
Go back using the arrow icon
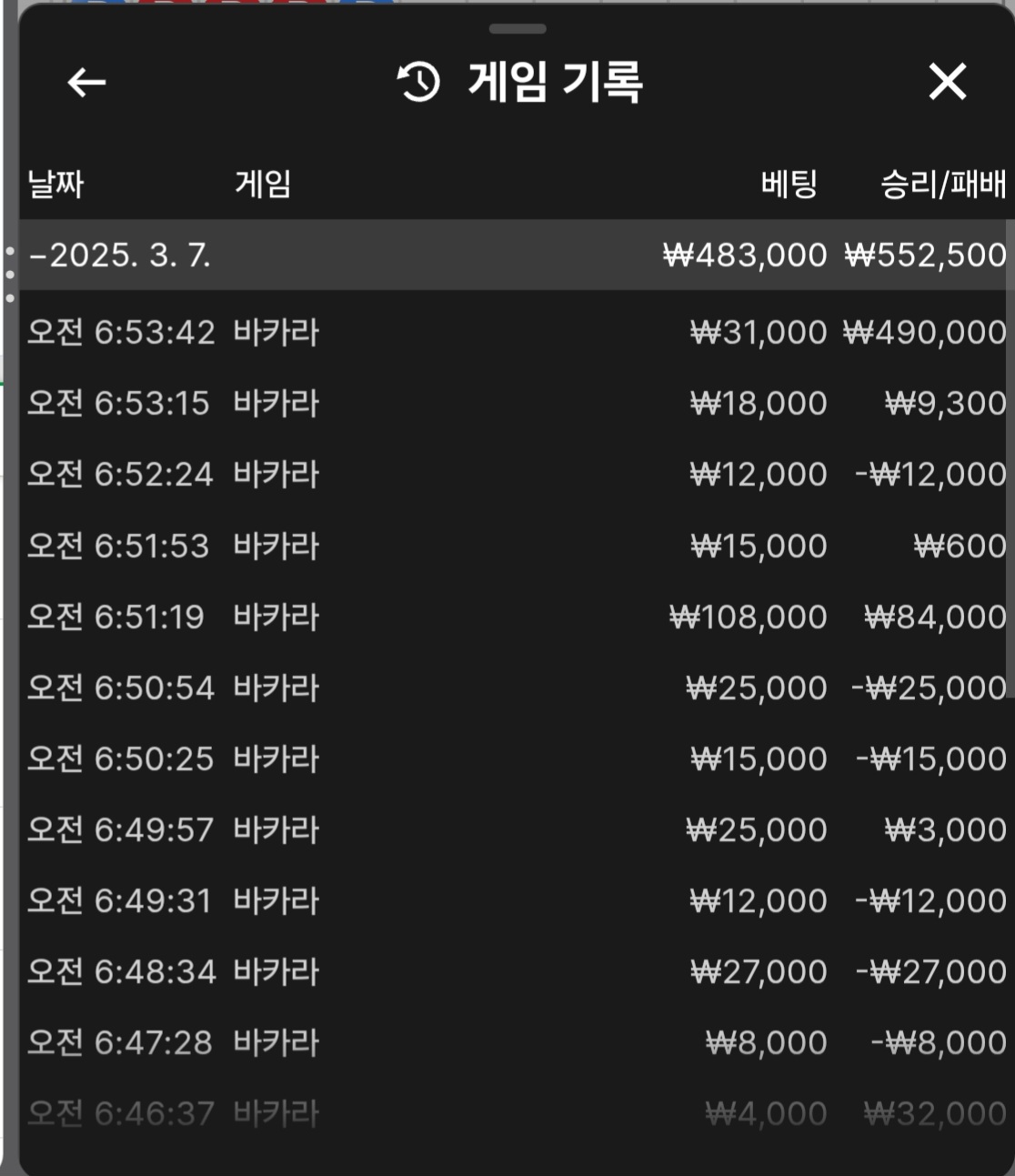86,83
